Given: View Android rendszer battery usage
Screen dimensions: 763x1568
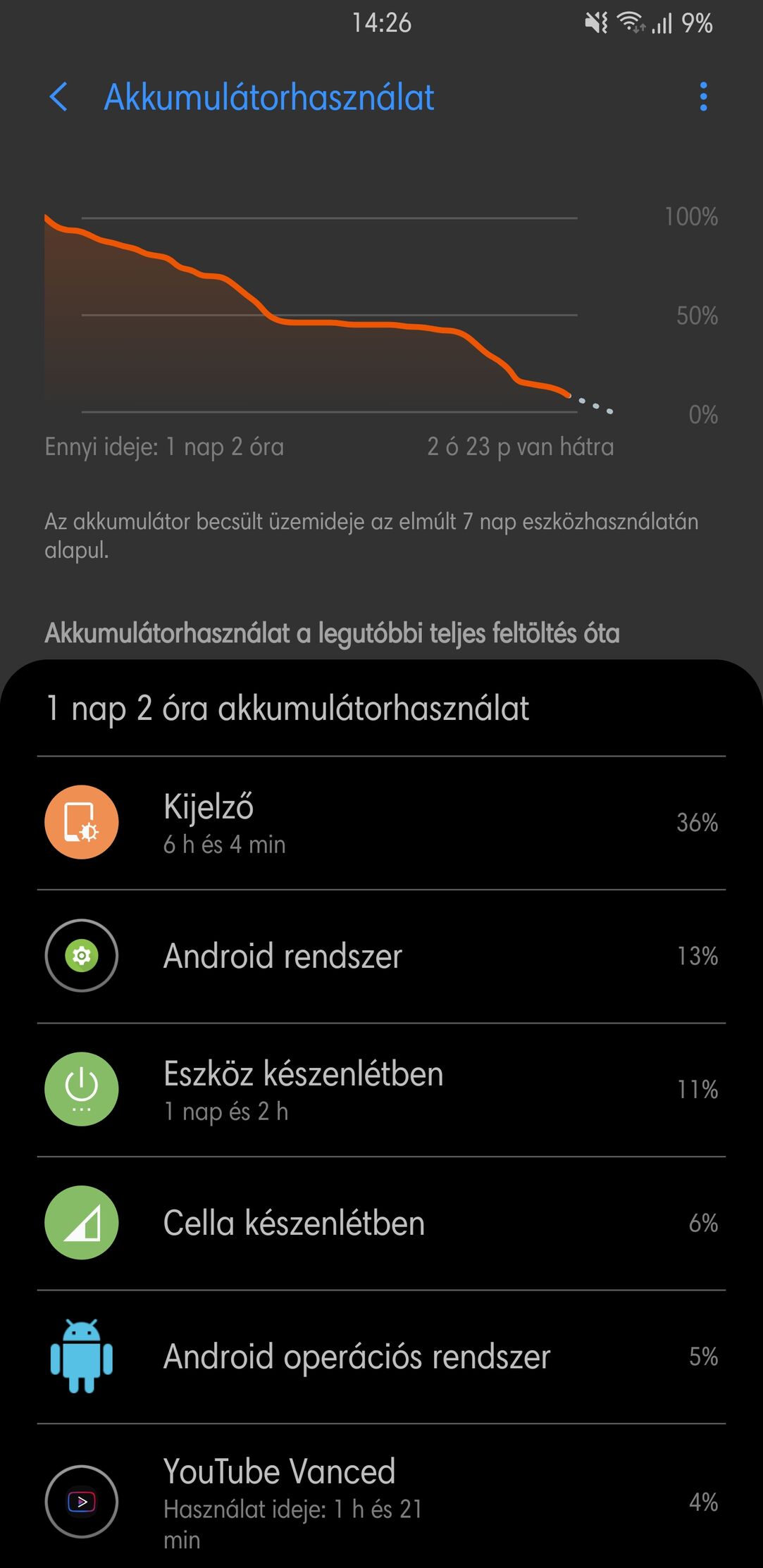Looking at the screenshot, I should pyautogui.click(x=381, y=956).
